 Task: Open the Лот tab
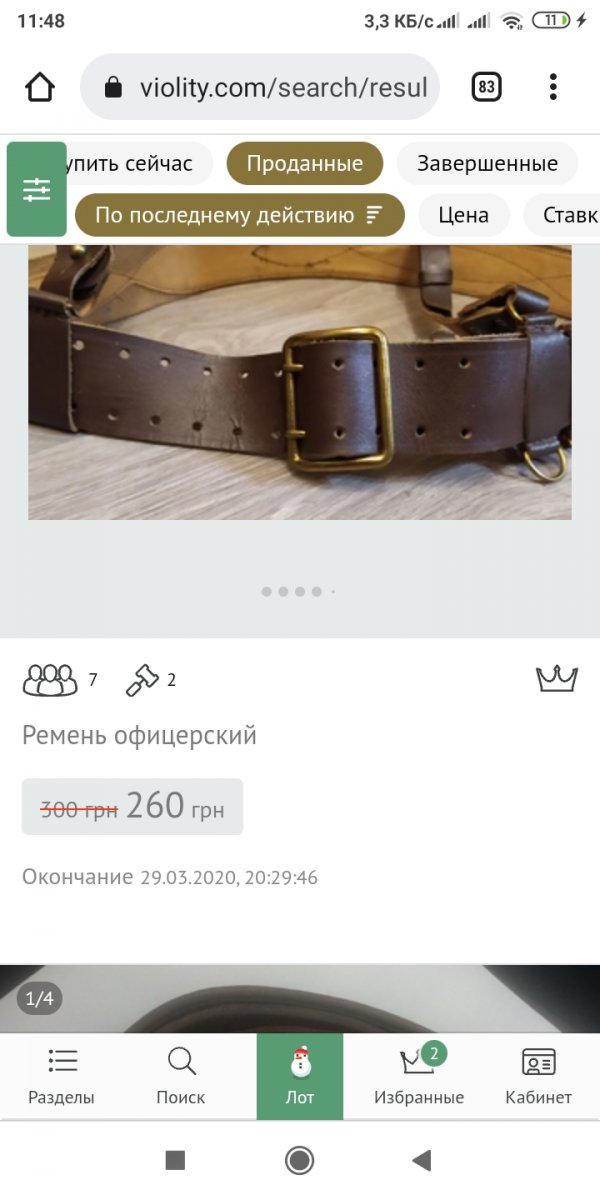pos(300,1076)
